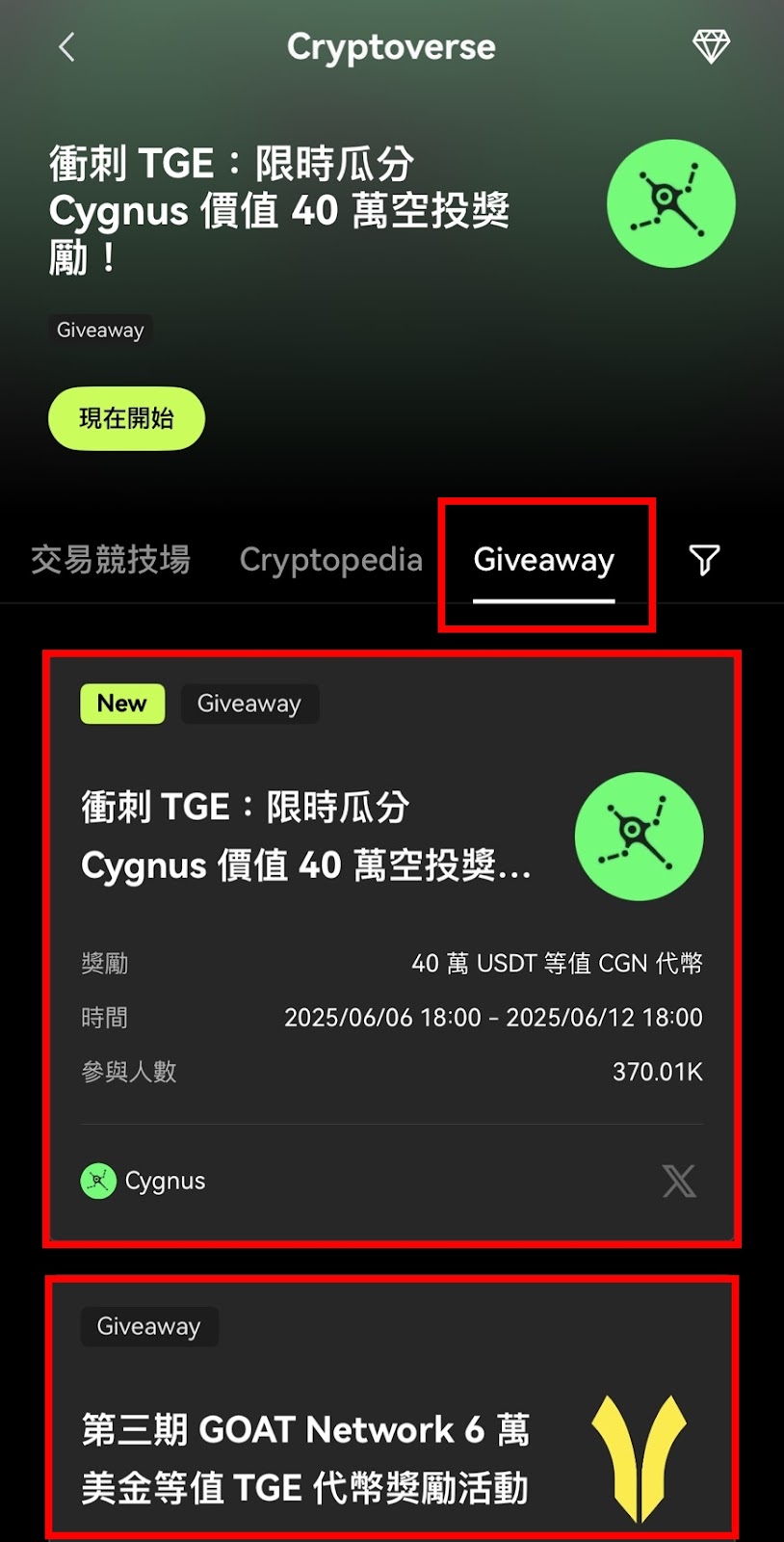
Task: Open the X icon on Cygnus card
Action: [x=679, y=1181]
